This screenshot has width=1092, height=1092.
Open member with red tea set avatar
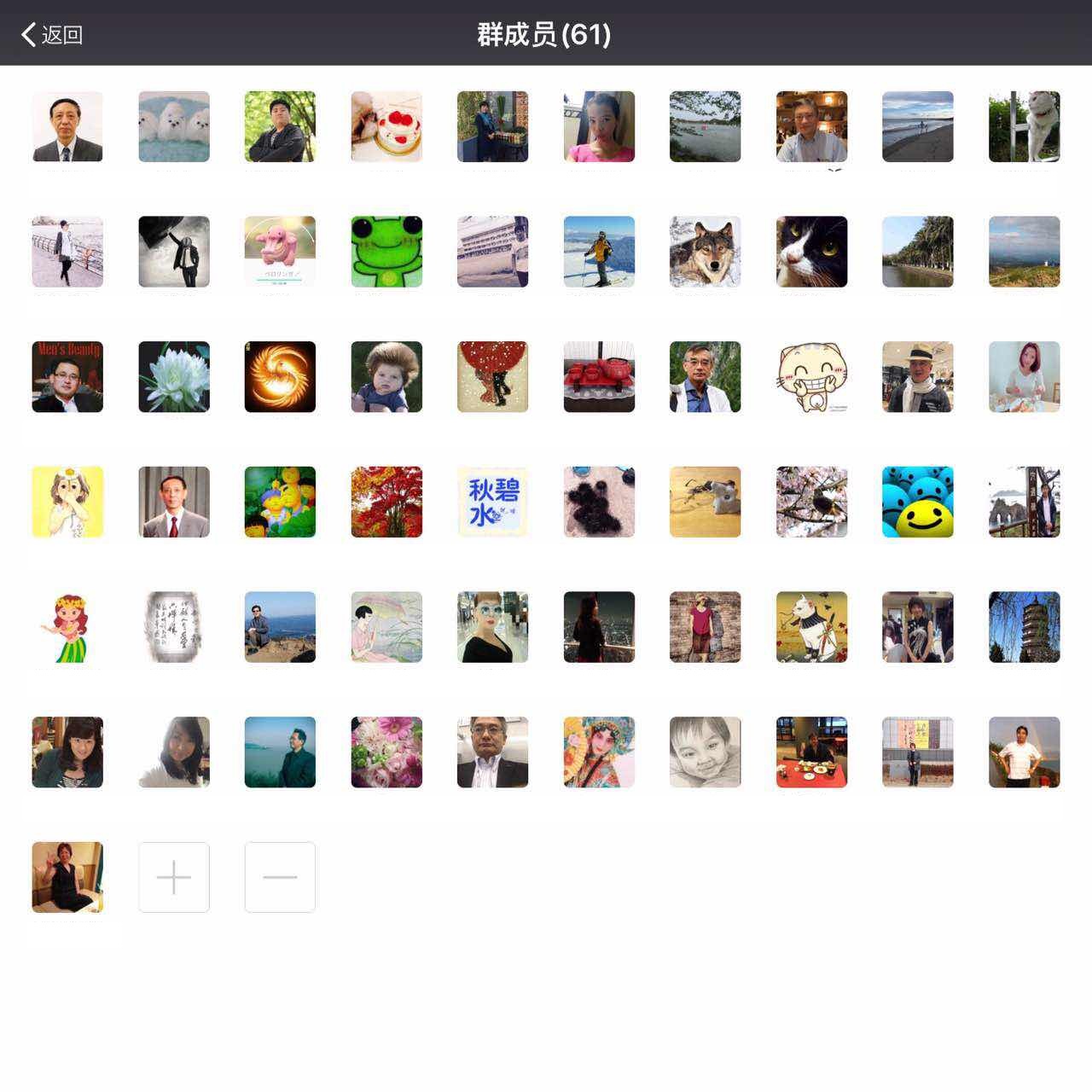tap(599, 376)
